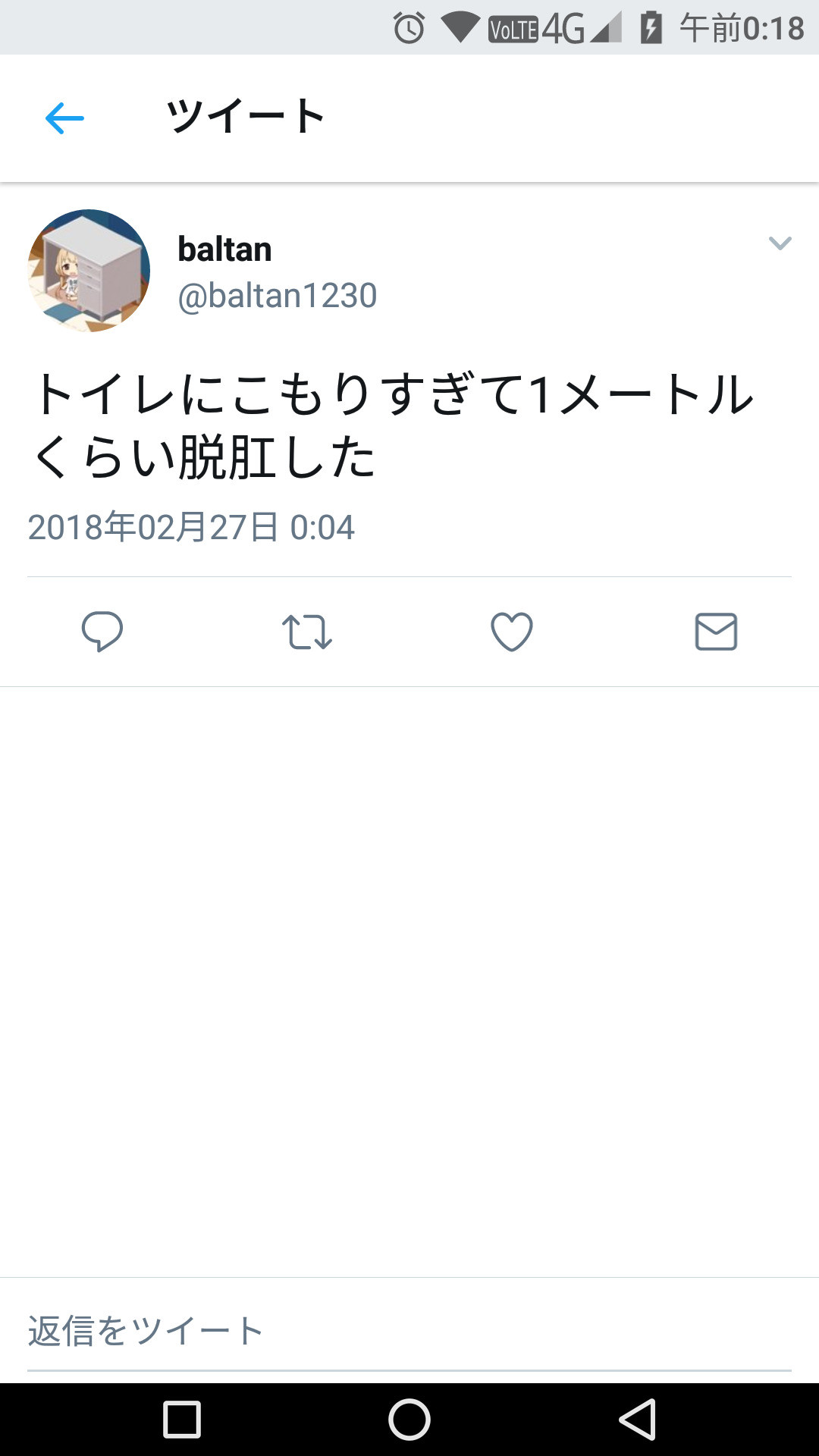Image resolution: width=819 pixels, height=1456 pixels.
Task: Open recent apps from navigation bar
Action: [182, 1420]
